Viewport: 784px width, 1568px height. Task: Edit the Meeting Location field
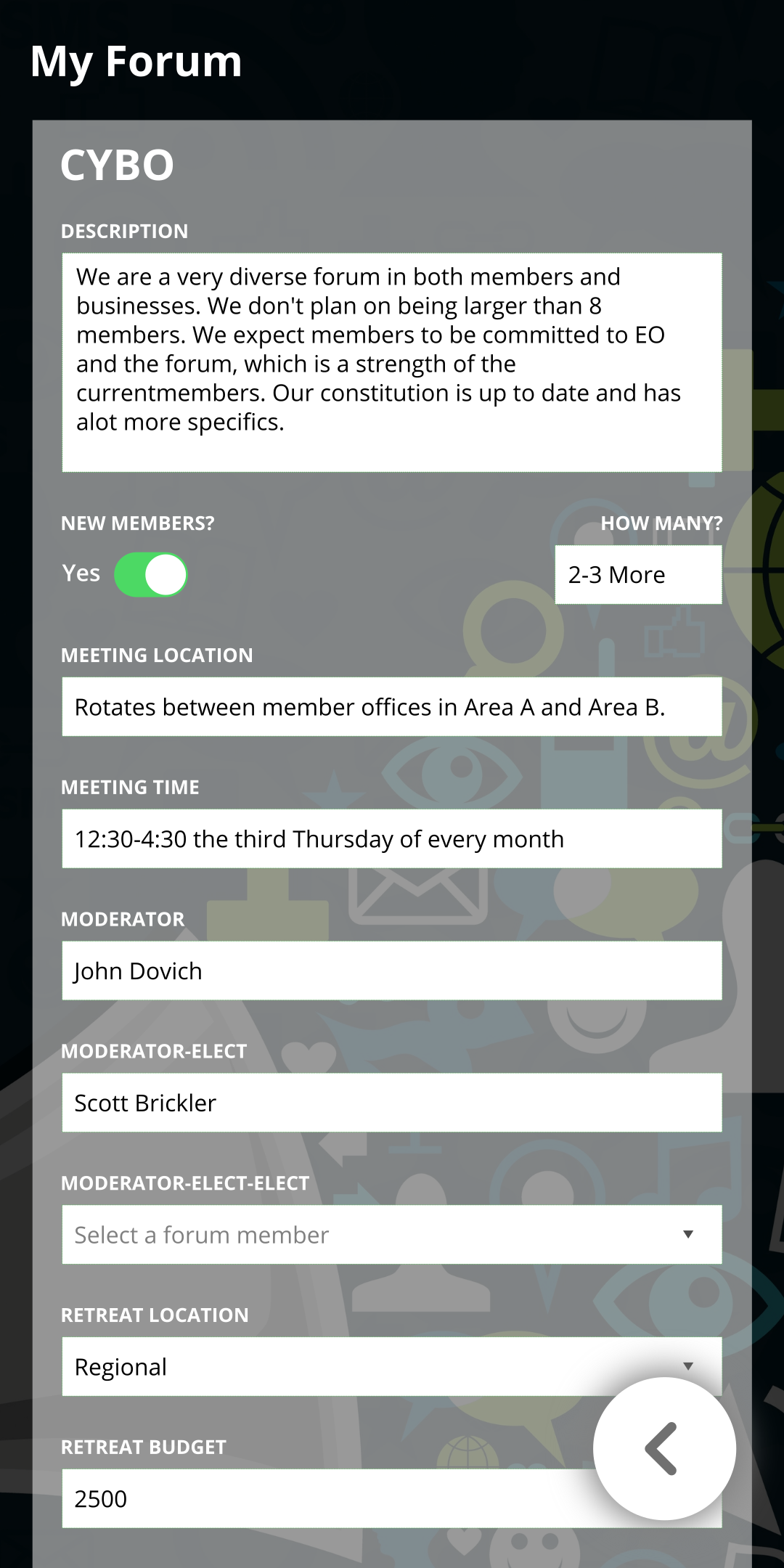click(392, 707)
